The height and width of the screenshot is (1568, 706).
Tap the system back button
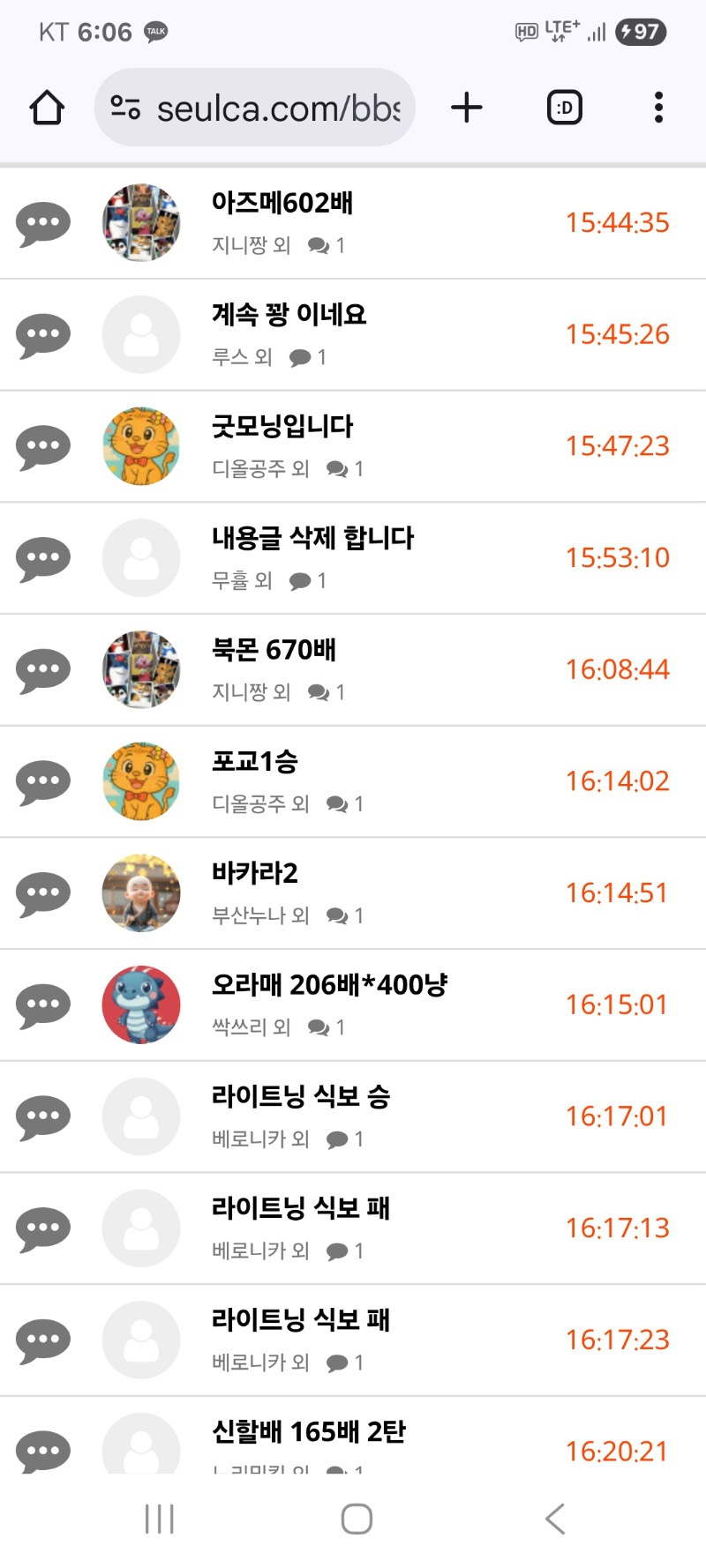pyautogui.click(x=555, y=1519)
